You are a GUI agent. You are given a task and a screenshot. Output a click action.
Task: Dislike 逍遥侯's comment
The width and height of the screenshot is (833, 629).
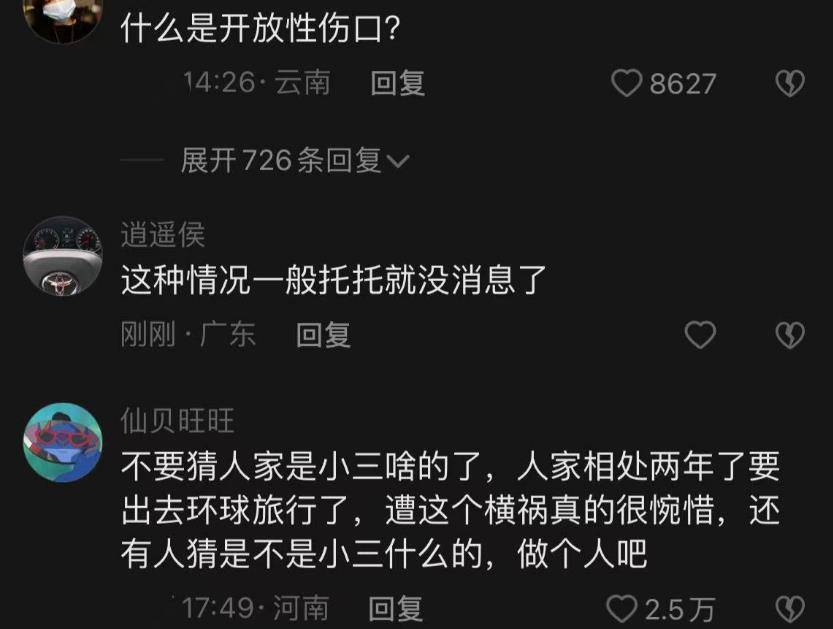tap(790, 335)
